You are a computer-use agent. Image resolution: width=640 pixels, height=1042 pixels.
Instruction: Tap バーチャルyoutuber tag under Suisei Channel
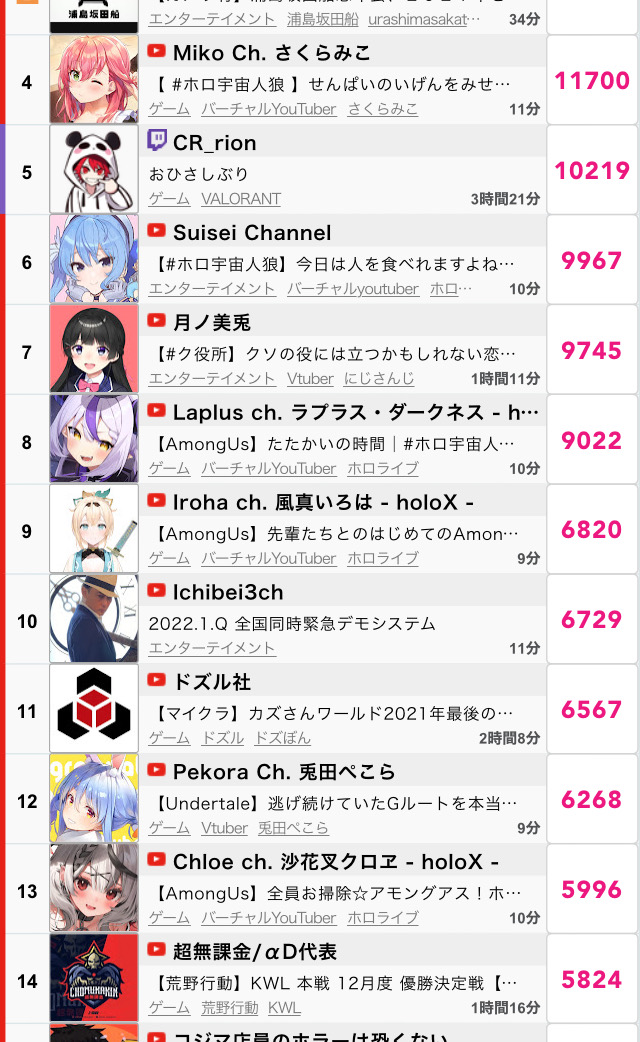[x=353, y=289]
